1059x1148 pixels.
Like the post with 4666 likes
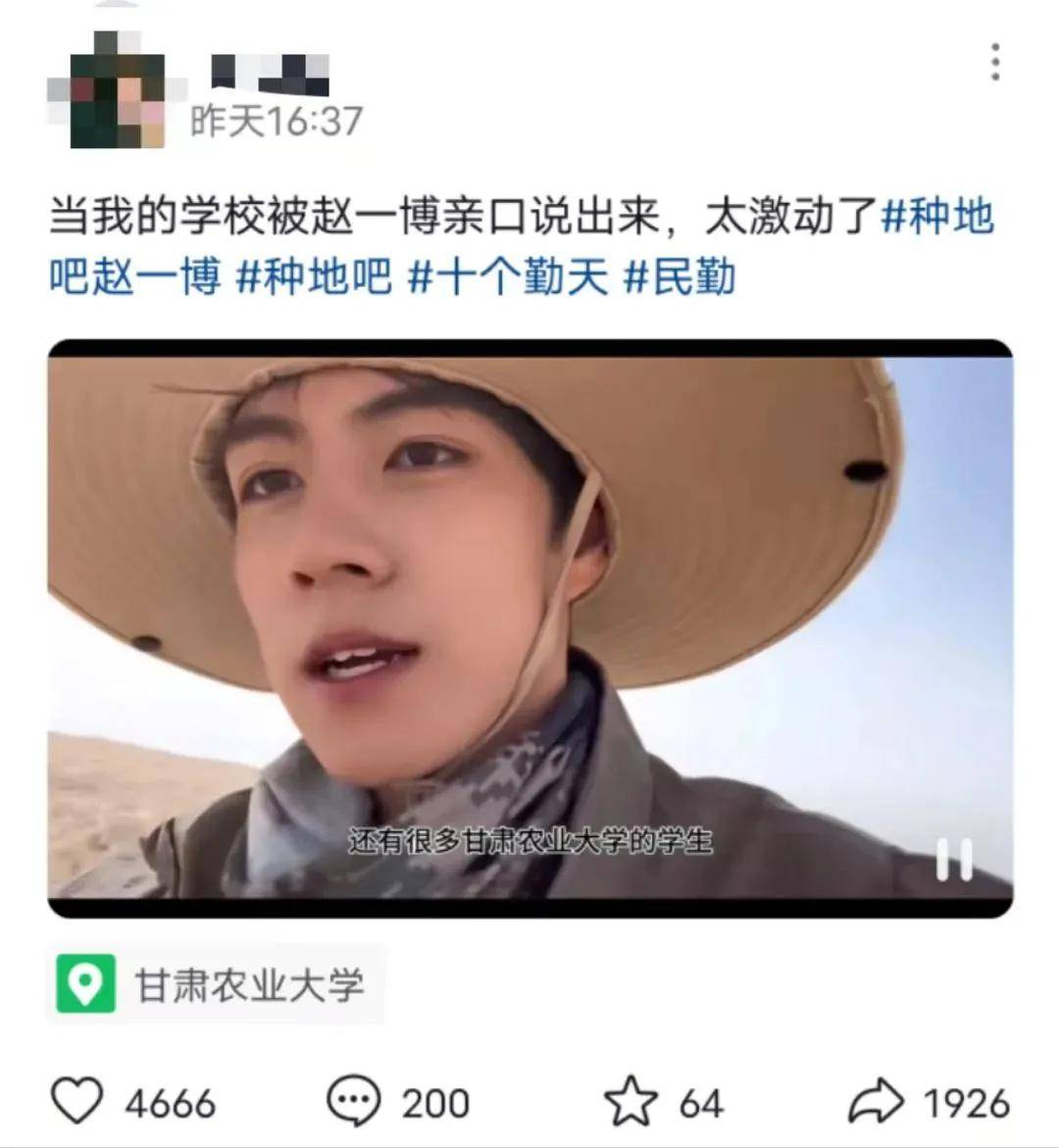(76, 1102)
